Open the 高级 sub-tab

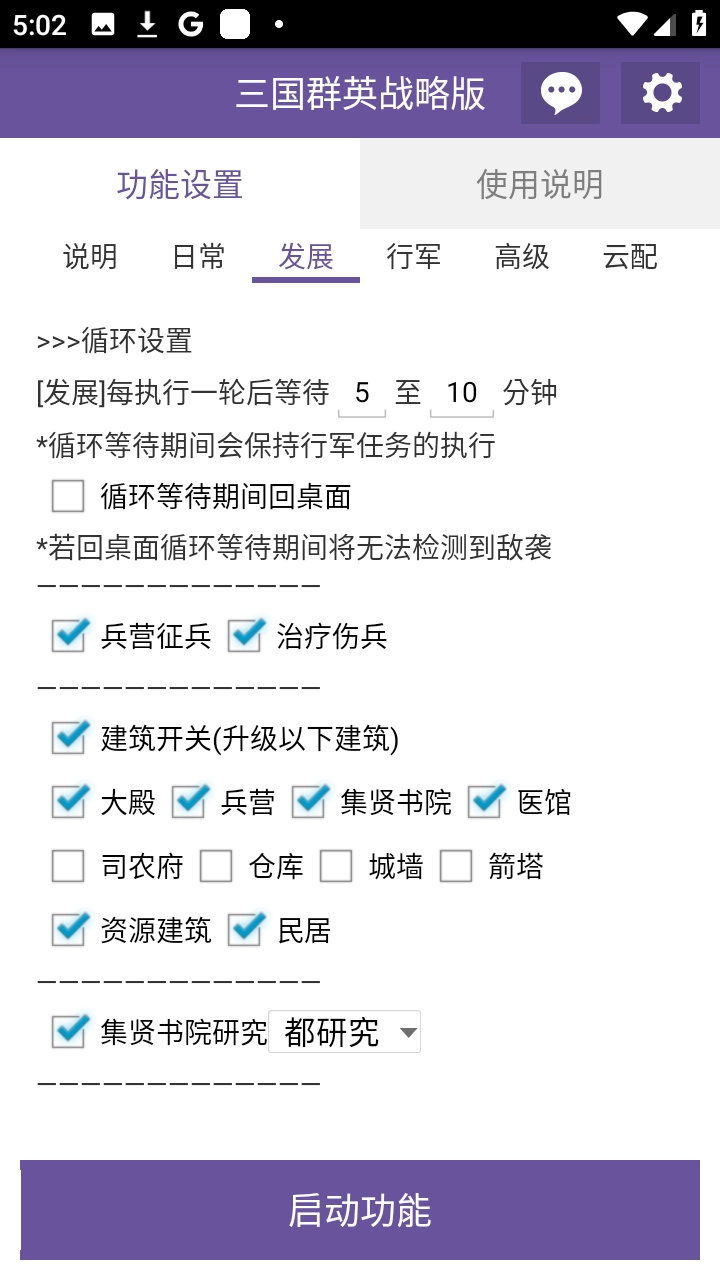click(522, 257)
